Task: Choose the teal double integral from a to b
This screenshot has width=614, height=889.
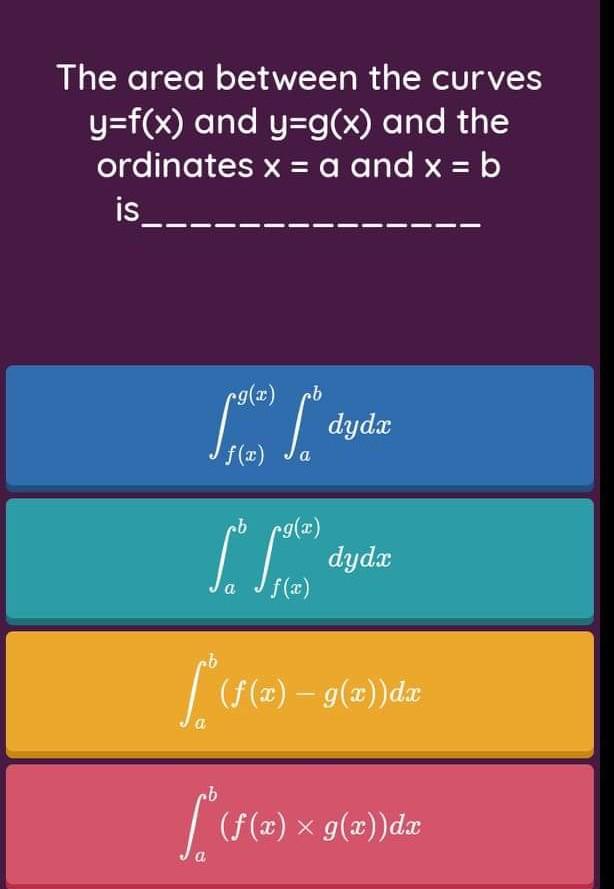Action: 300,559
